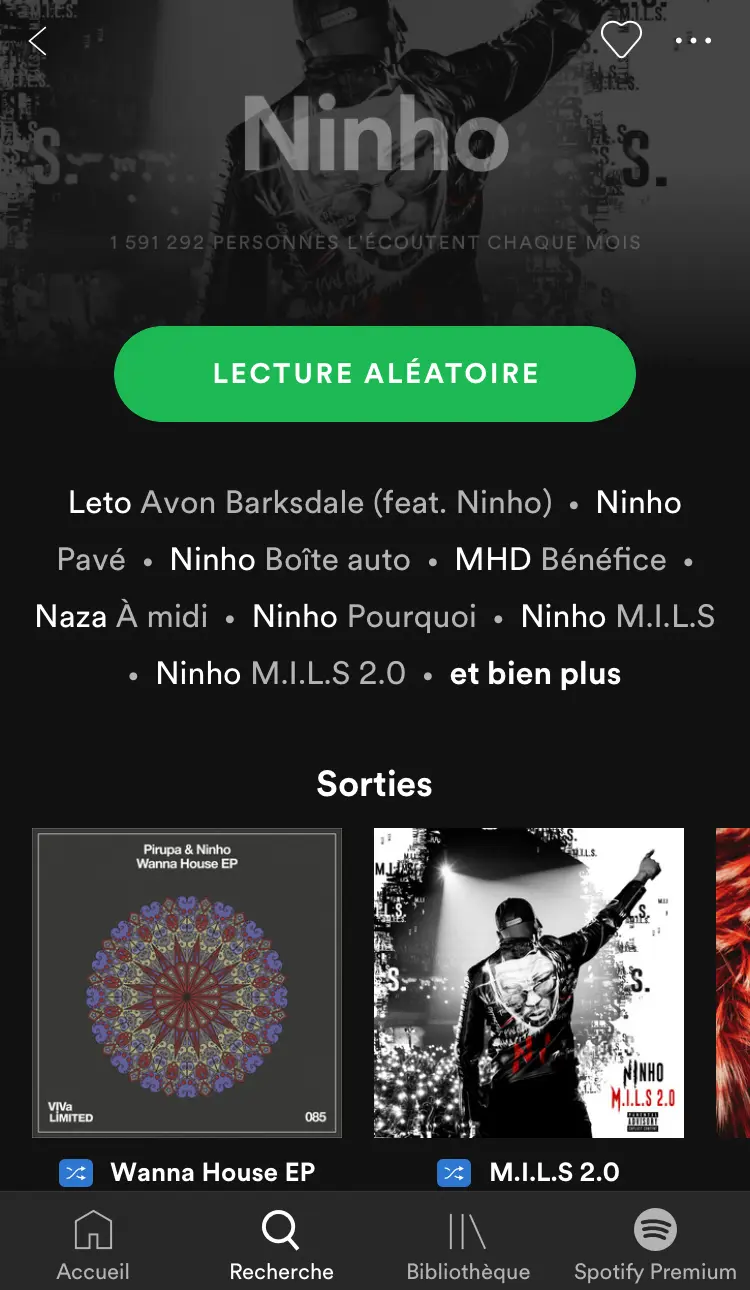Tap 'et bien plus' to see more tracks
This screenshot has height=1290, width=750.
(535, 674)
